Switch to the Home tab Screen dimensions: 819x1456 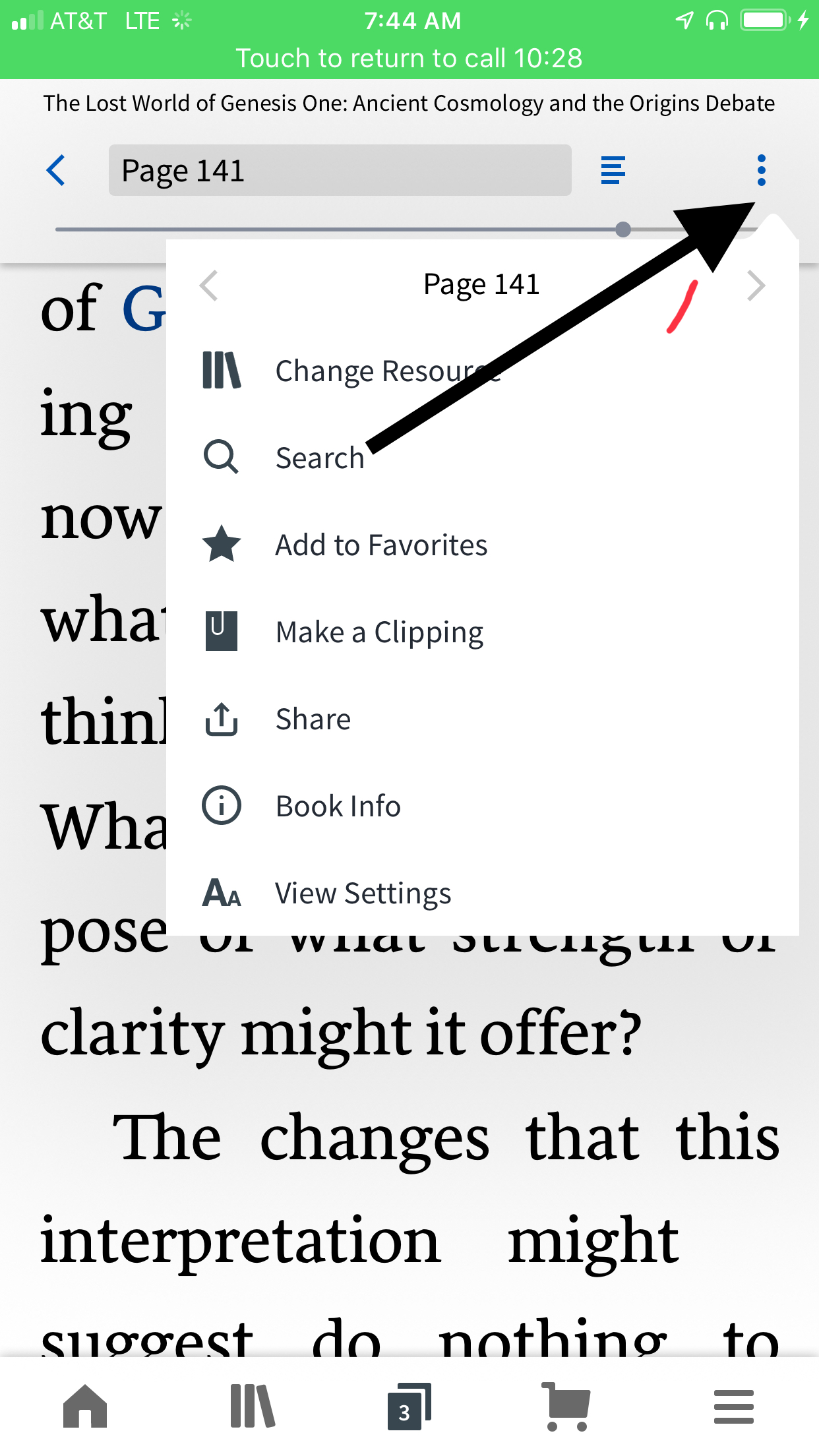pyautogui.click(x=85, y=1406)
